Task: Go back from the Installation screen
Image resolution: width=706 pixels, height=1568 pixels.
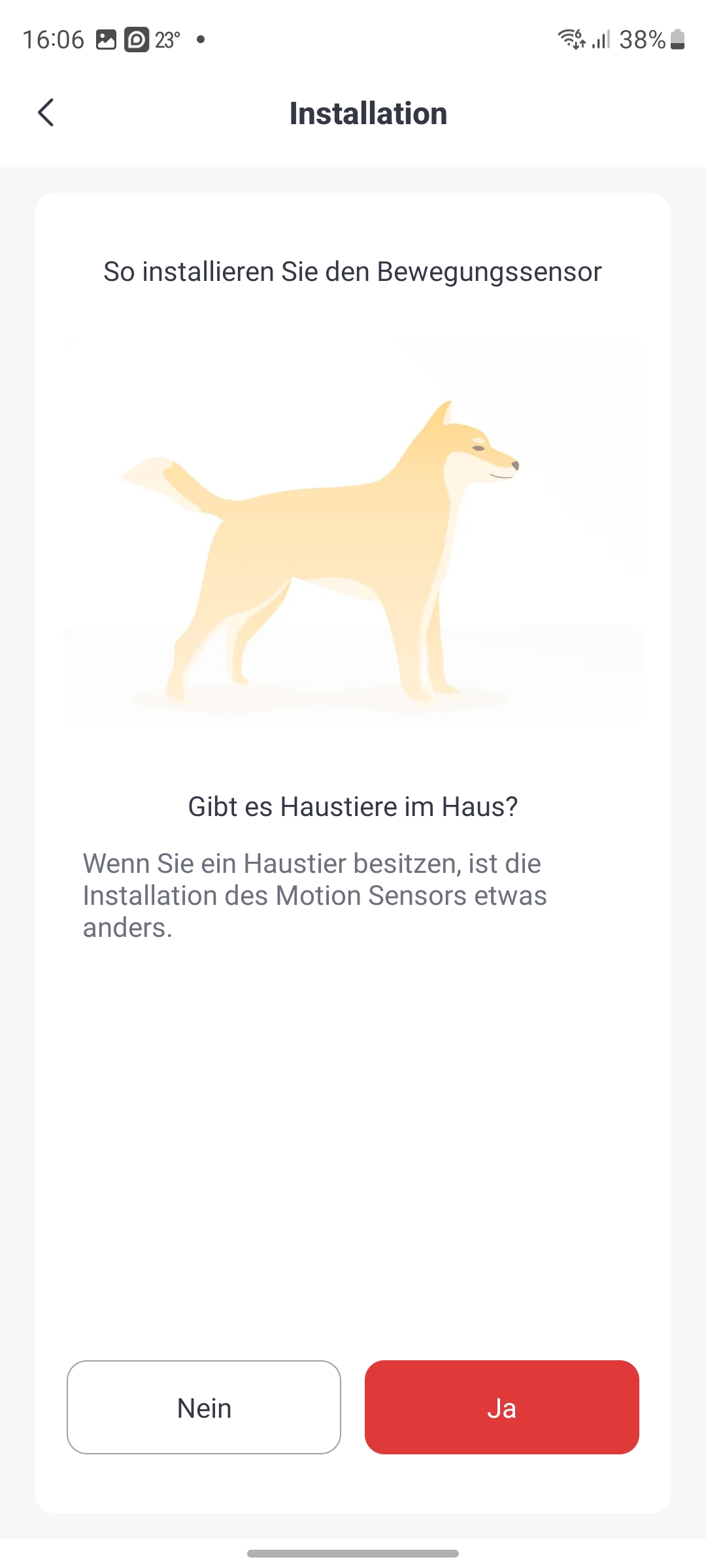Action: pyautogui.click(x=46, y=113)
